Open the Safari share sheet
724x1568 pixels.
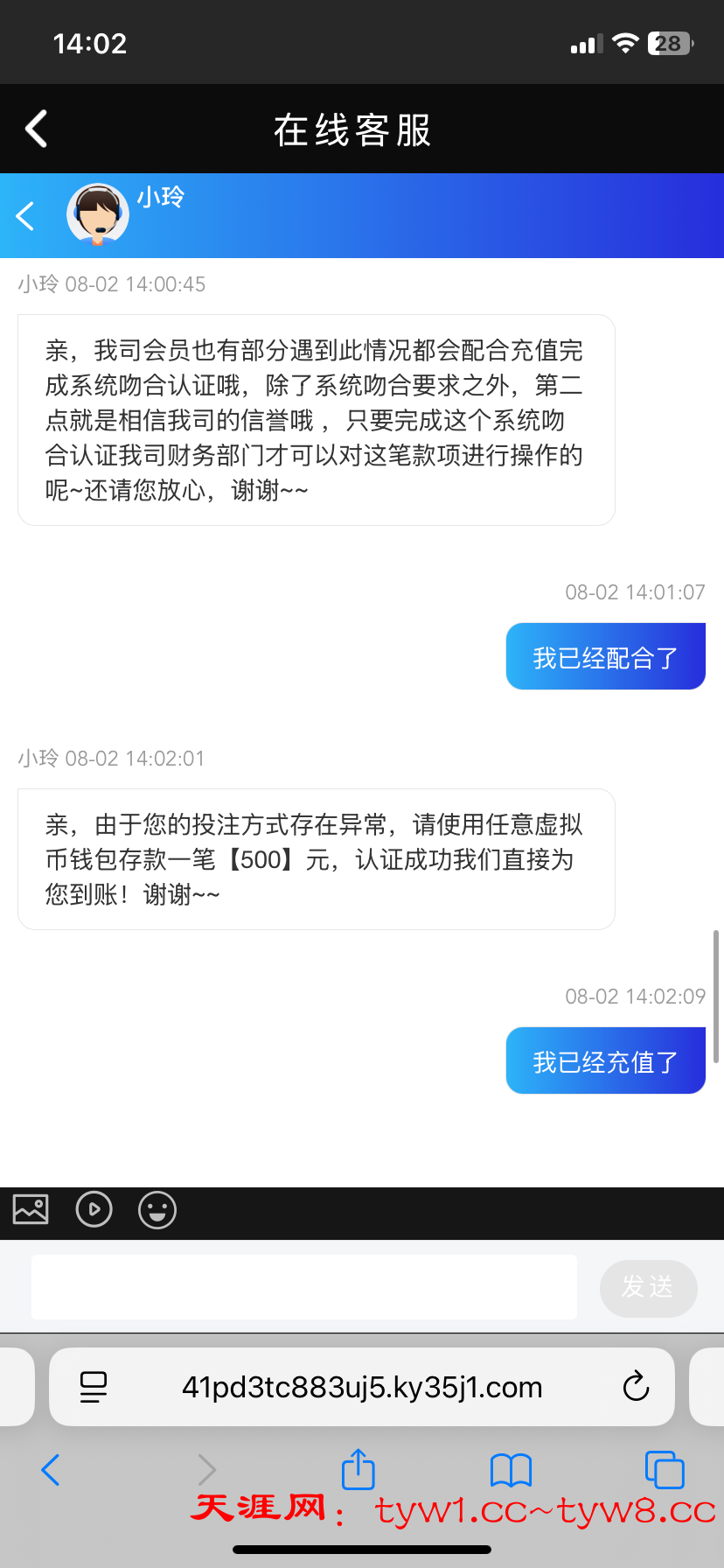coord(358,1470)
